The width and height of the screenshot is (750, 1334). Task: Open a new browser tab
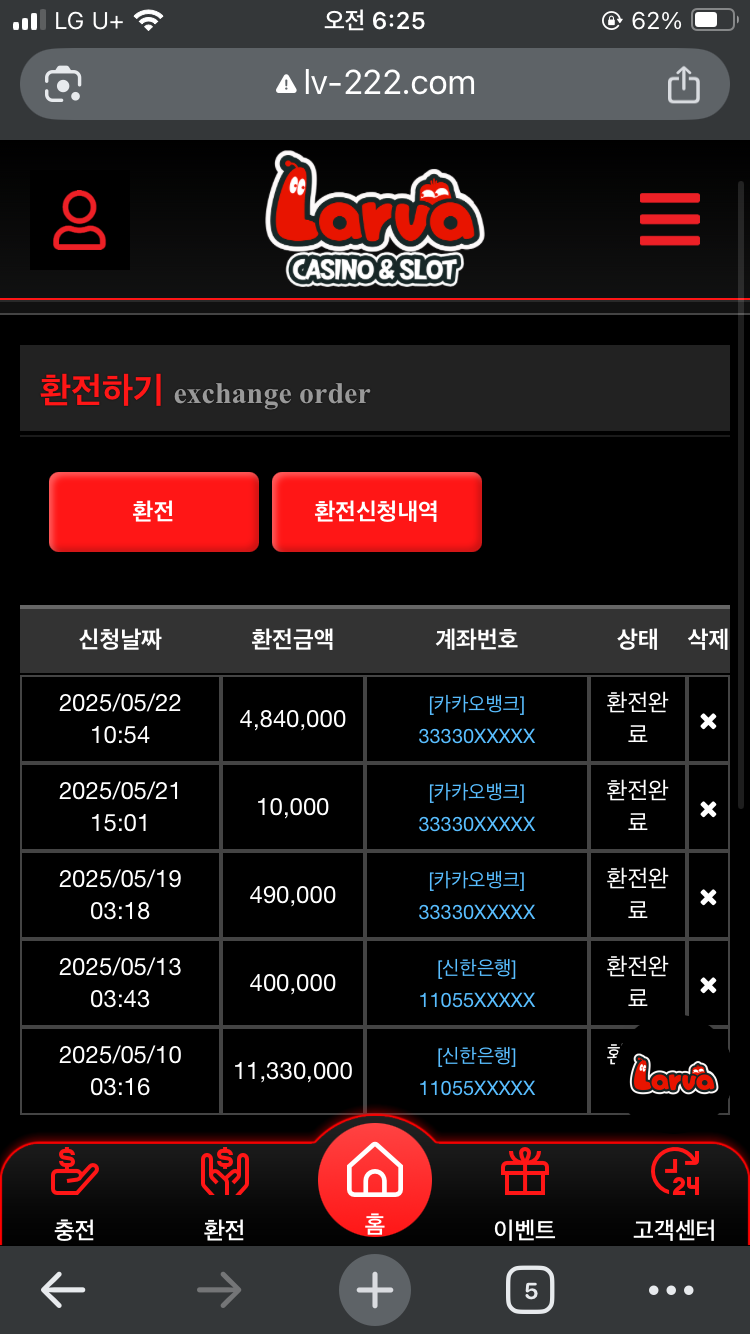[375, 1290]
